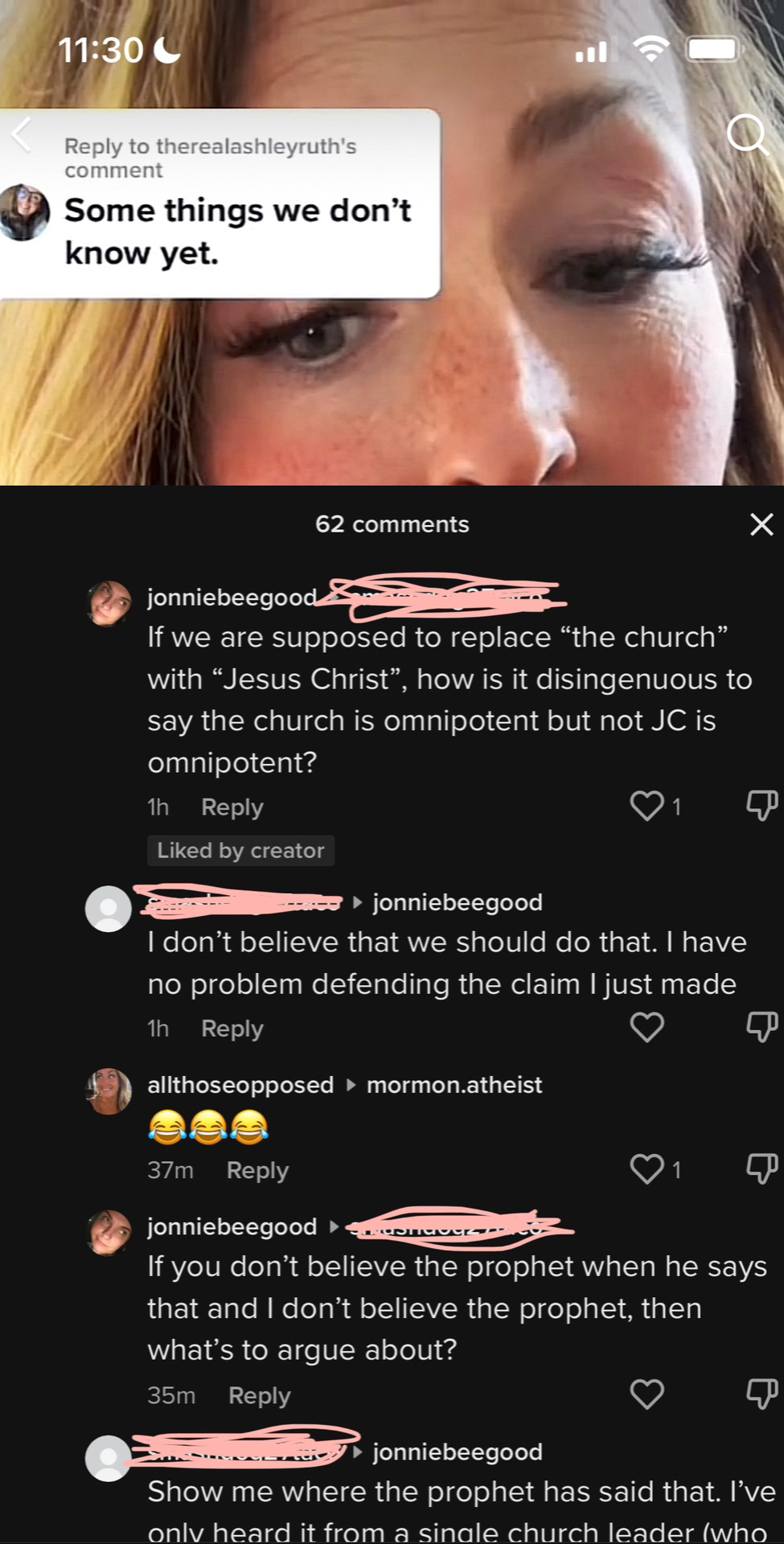Go back using the top-left arrow
This screenshot has width=784, height=1544.
[22, 134]
